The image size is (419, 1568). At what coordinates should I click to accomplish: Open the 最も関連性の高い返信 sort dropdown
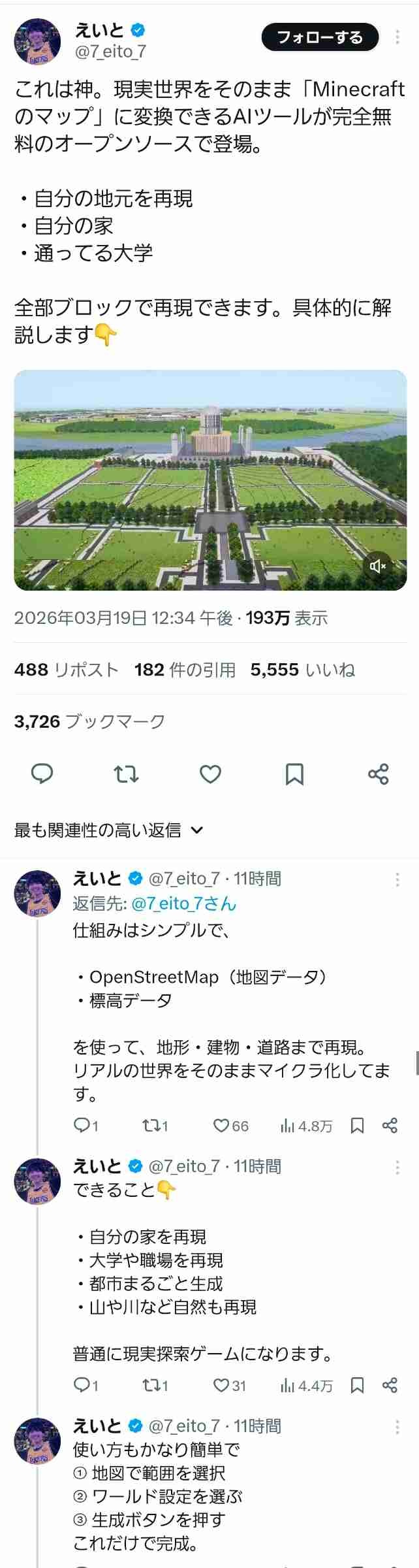(109, 830)
